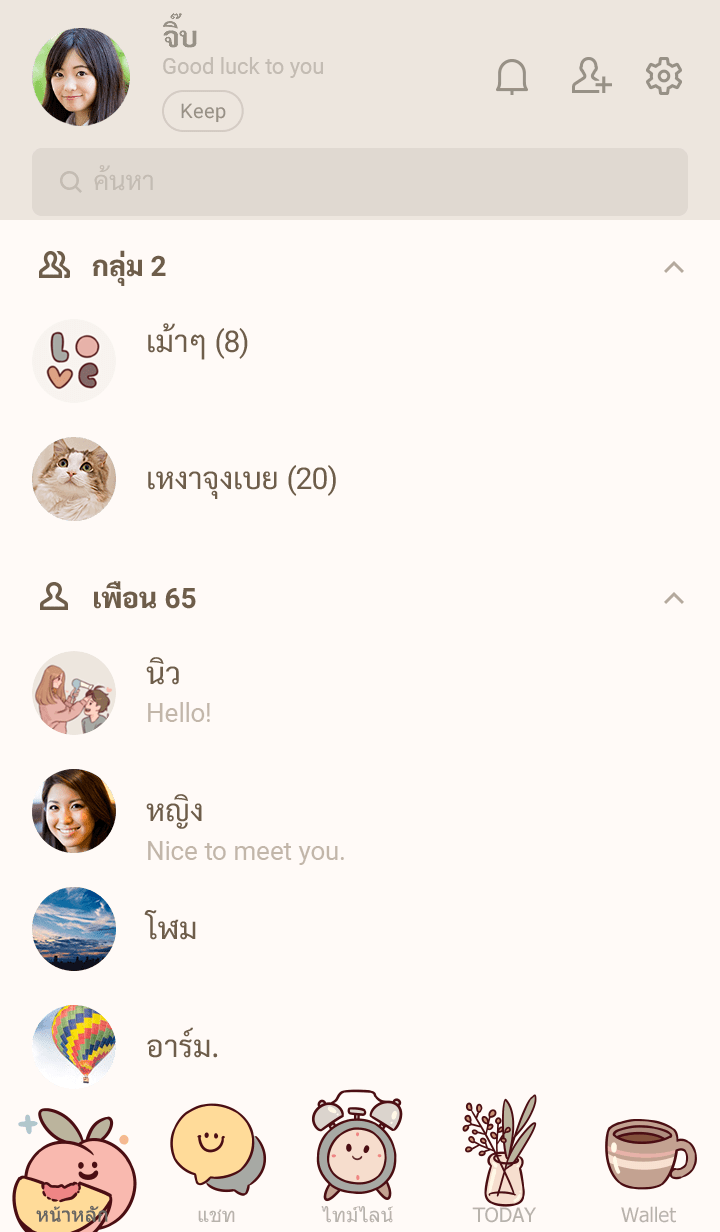Collapse the กลุ่ม 2 groups section
This screenshot has width=720, height=1232.
(x=674, y=267)
